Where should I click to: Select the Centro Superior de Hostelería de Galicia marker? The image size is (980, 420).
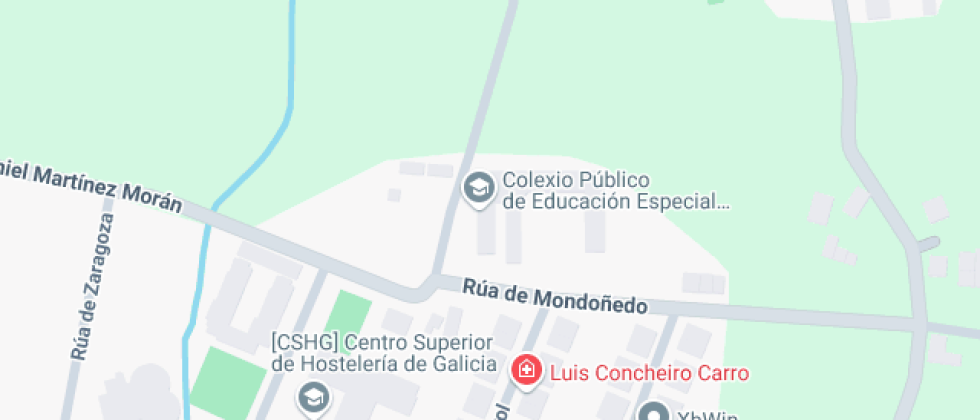[313, 400]
